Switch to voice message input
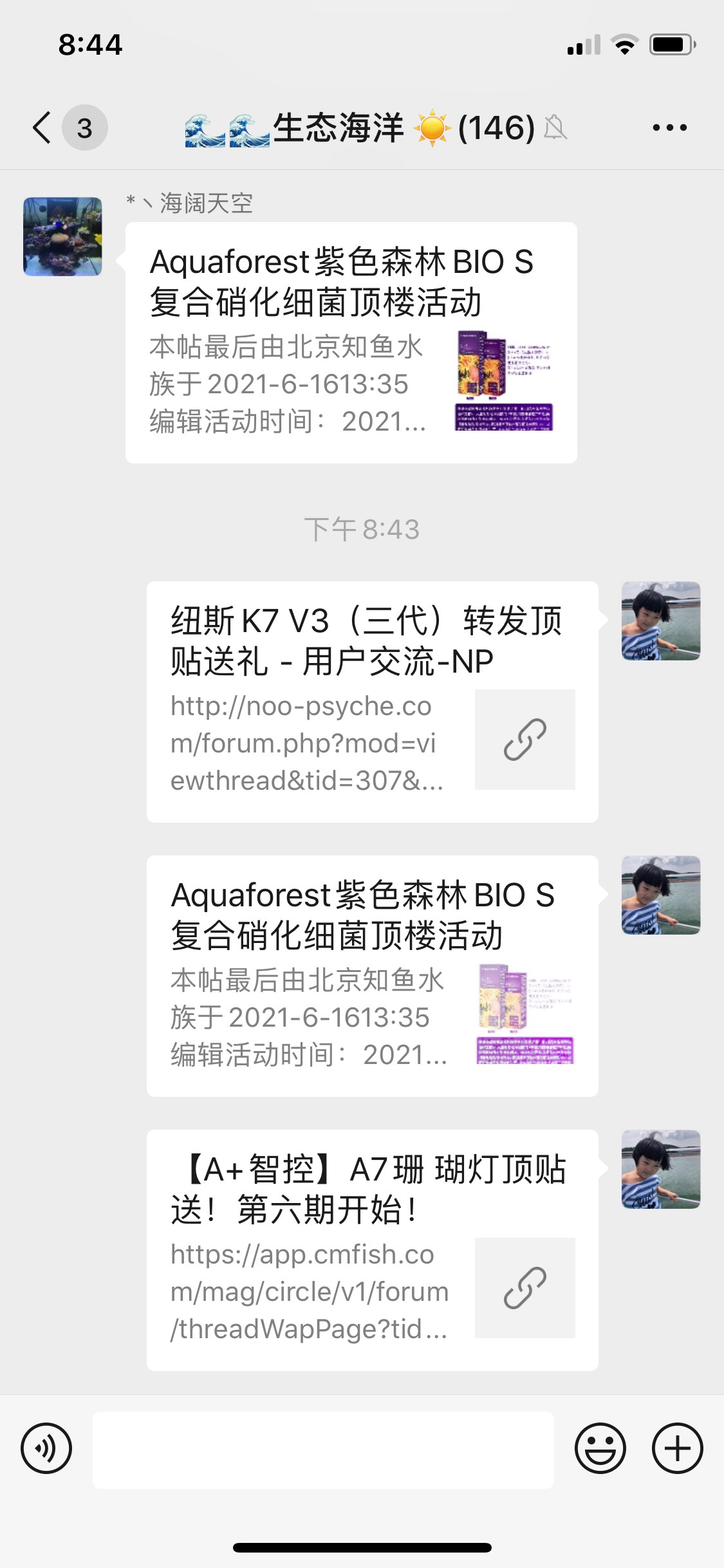This screenshot has width=724, height=1568. (x=46, y=1449)
